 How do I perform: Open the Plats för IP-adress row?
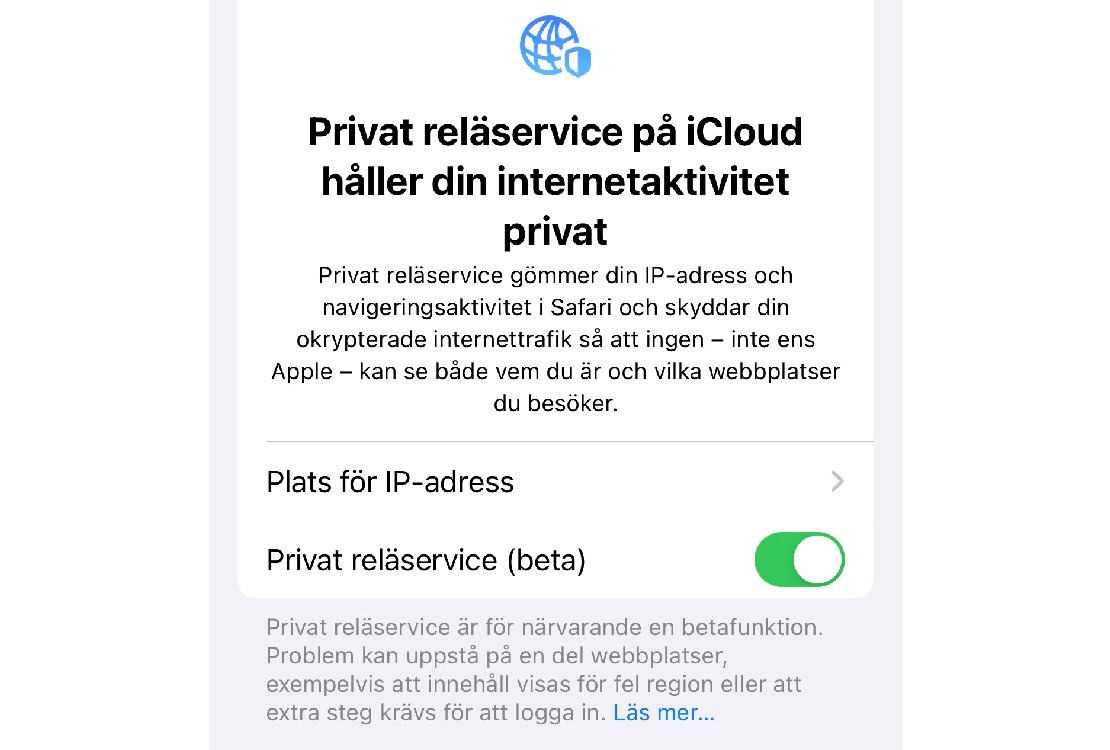click(x=555, y=482)
